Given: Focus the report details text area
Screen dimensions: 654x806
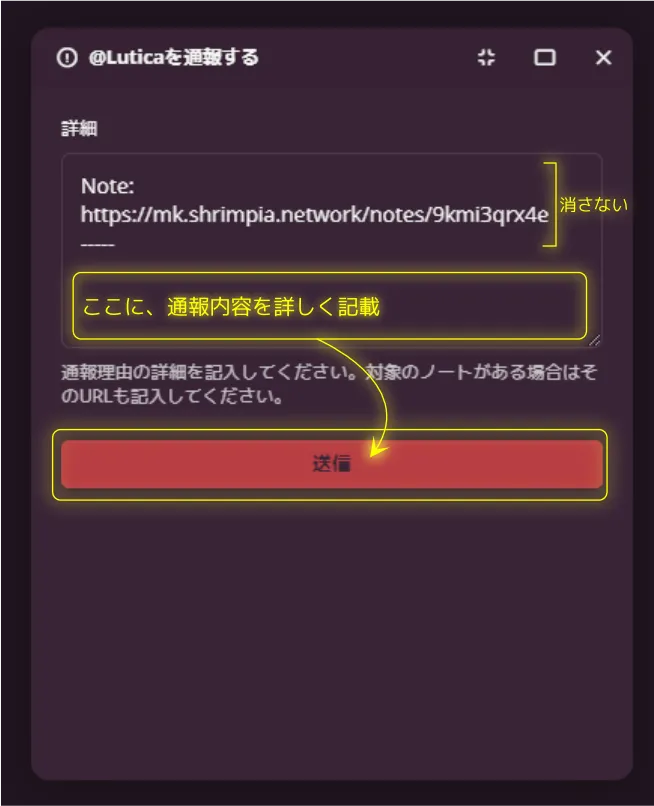Looking at the screenshot, I should click(x=330, y=250).
